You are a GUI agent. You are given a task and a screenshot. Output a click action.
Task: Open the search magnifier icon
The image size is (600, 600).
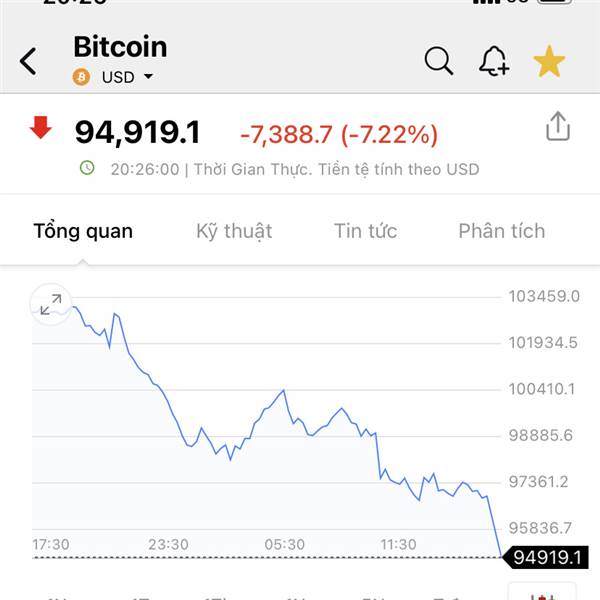click(x=438, y=61)
